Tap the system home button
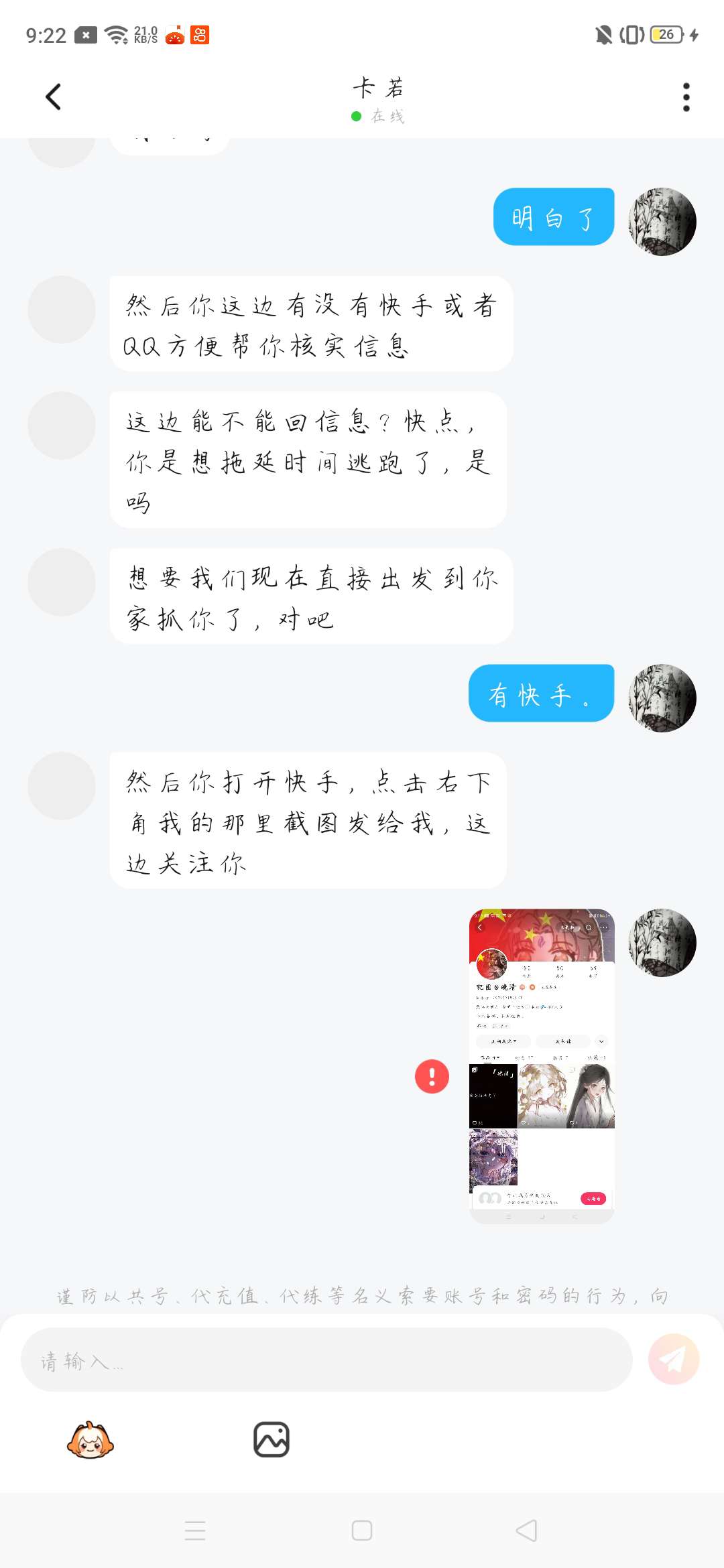This screenshot has height=1568, width=724. point(362,1530)
